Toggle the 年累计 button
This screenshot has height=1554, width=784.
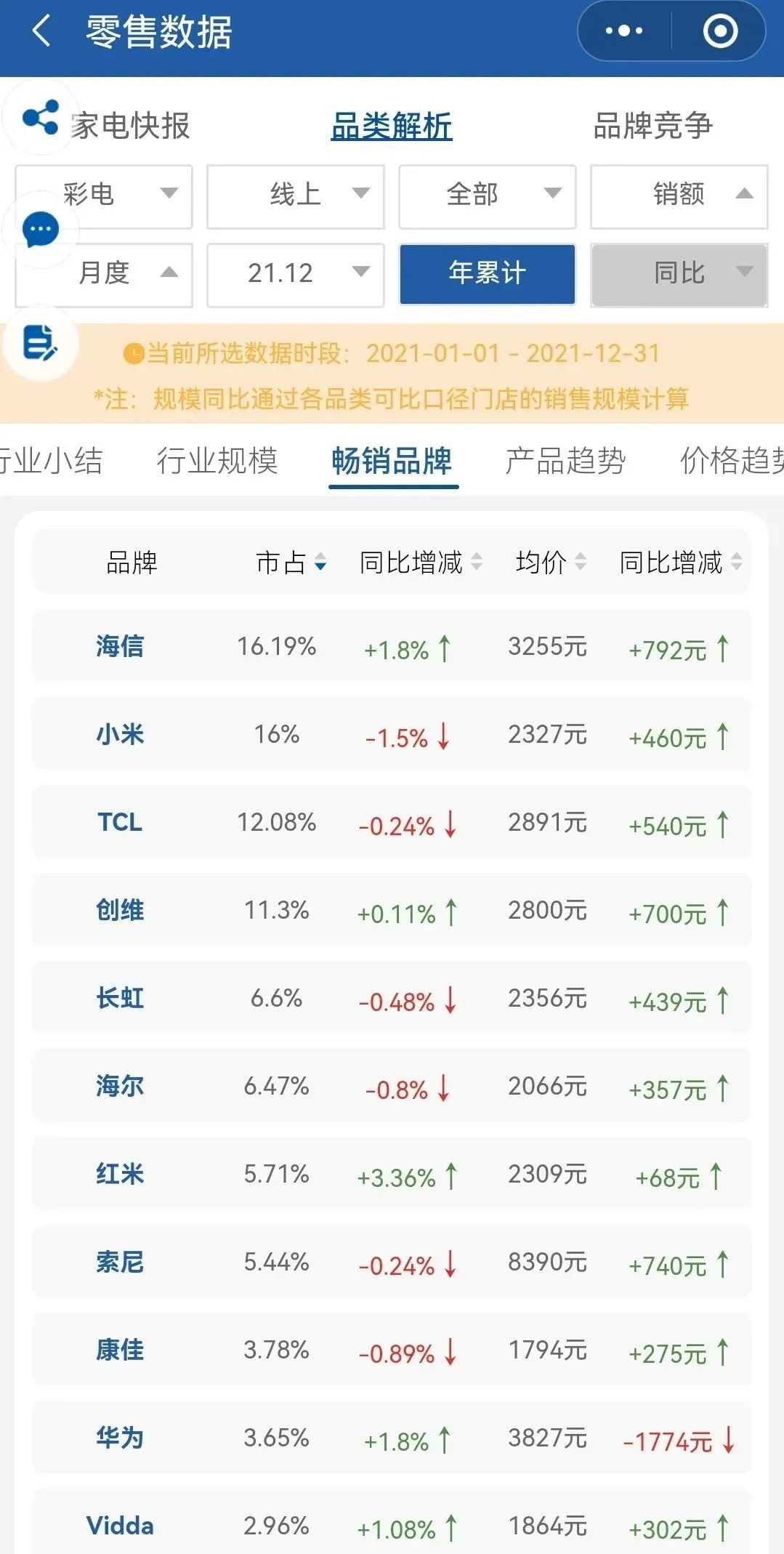point(488,274)
